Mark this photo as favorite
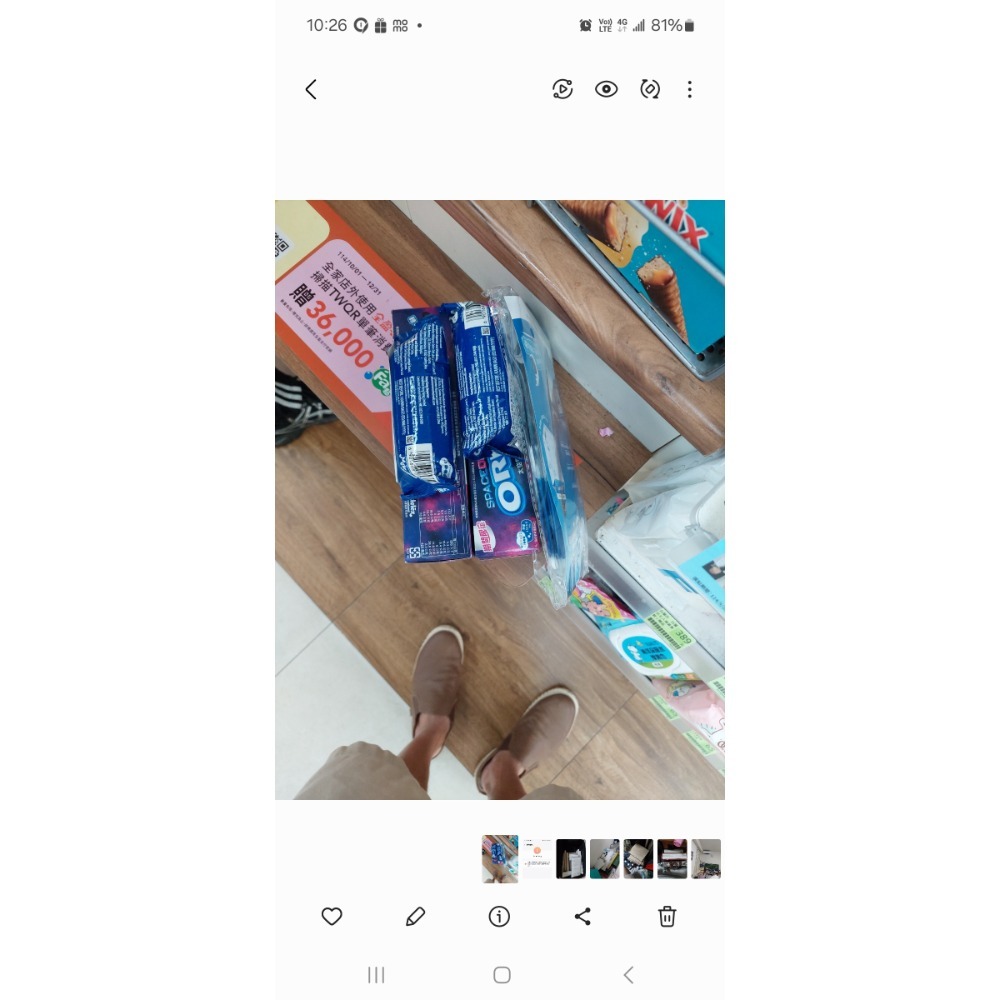This screenshot has height=1000, width=1000. pos(332,916)
